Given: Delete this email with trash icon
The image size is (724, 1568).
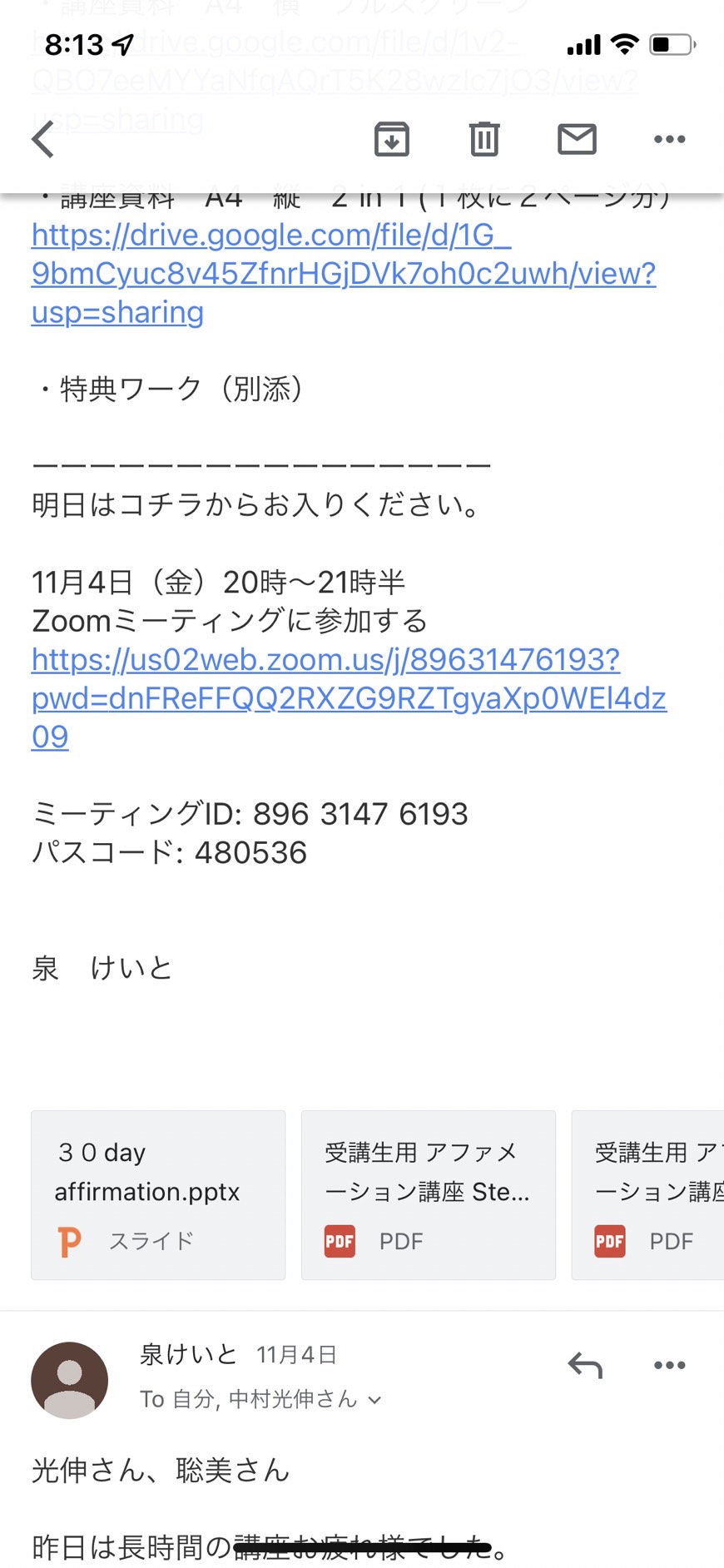Looking at the screenshot, I should [x=484, y=139].
